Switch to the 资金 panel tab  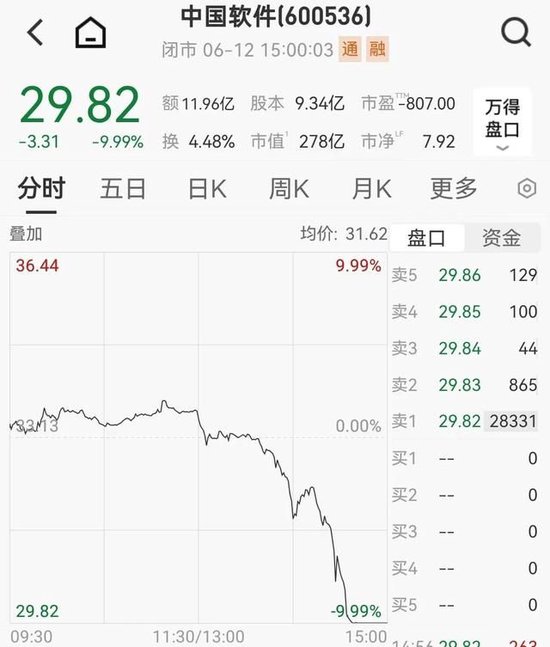tap(502, 238)
